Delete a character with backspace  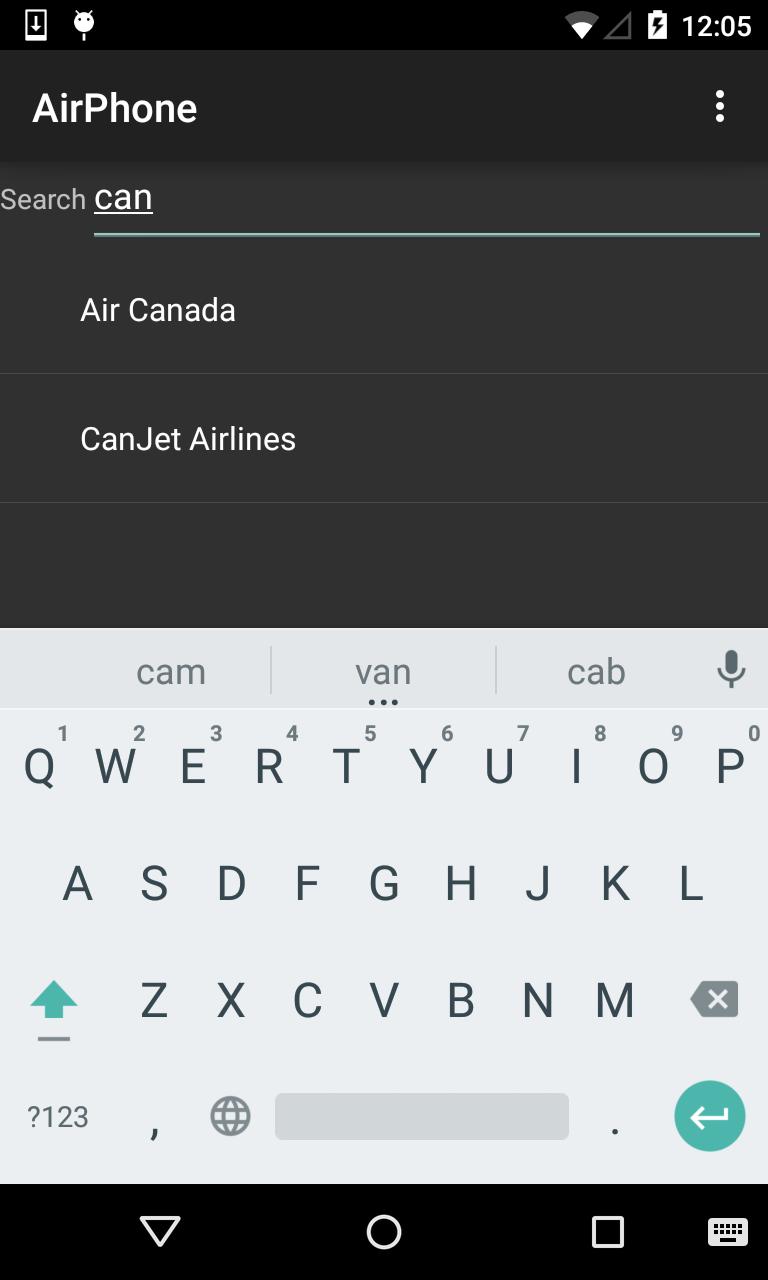pyautogui.click(x=714, y=999)
